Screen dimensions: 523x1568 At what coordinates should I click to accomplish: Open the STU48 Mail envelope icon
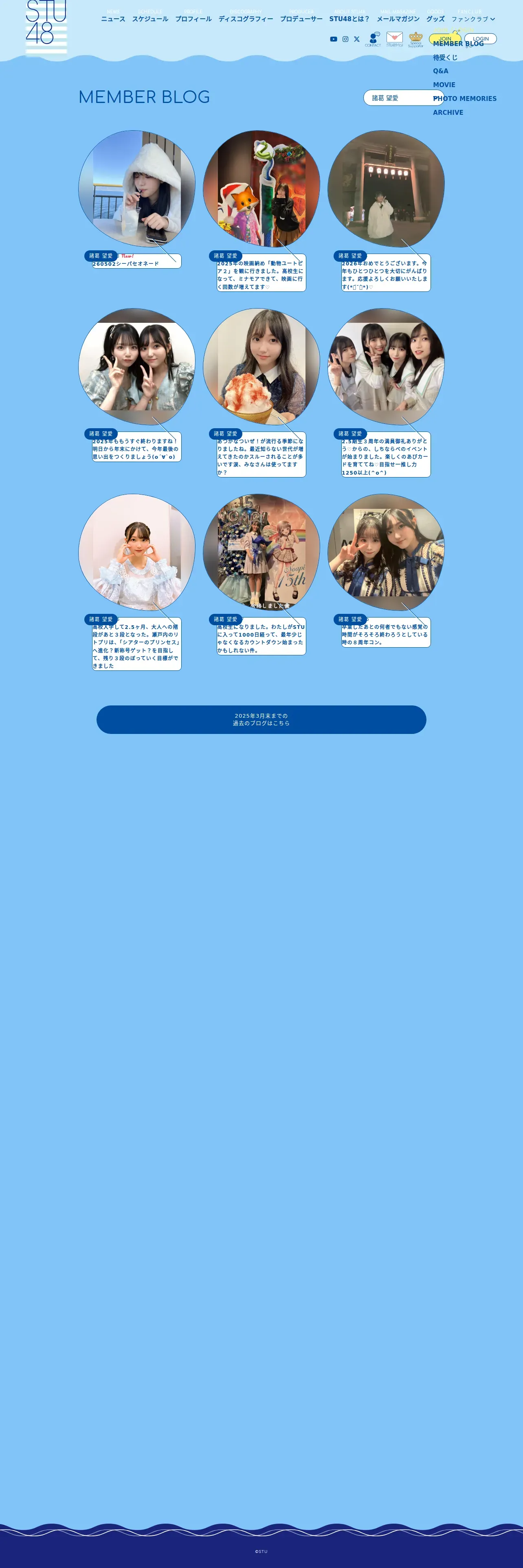point(395,39)
